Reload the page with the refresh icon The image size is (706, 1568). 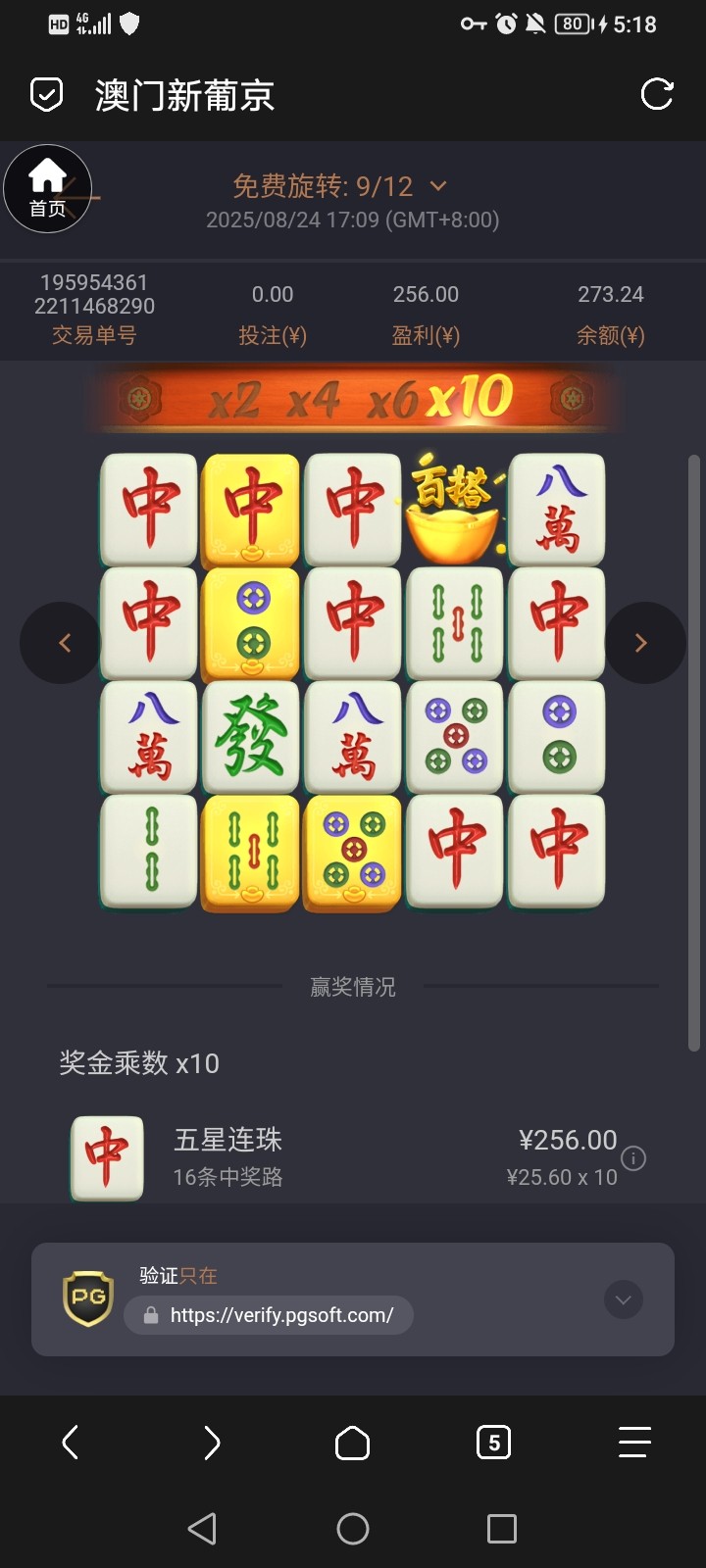tap(656, 95)
